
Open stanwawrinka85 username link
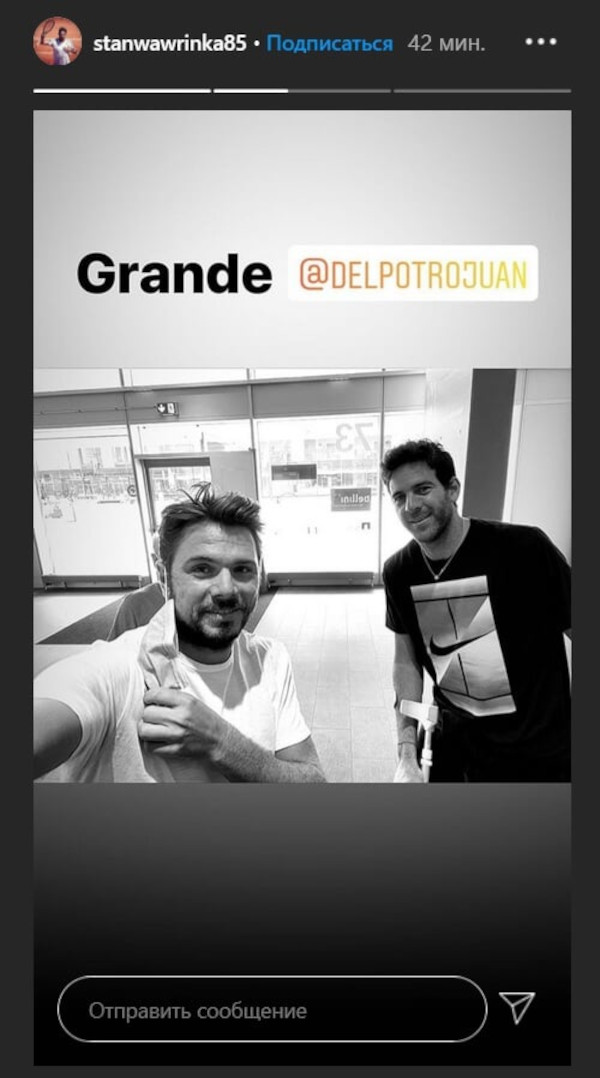(x=169, y=44)
